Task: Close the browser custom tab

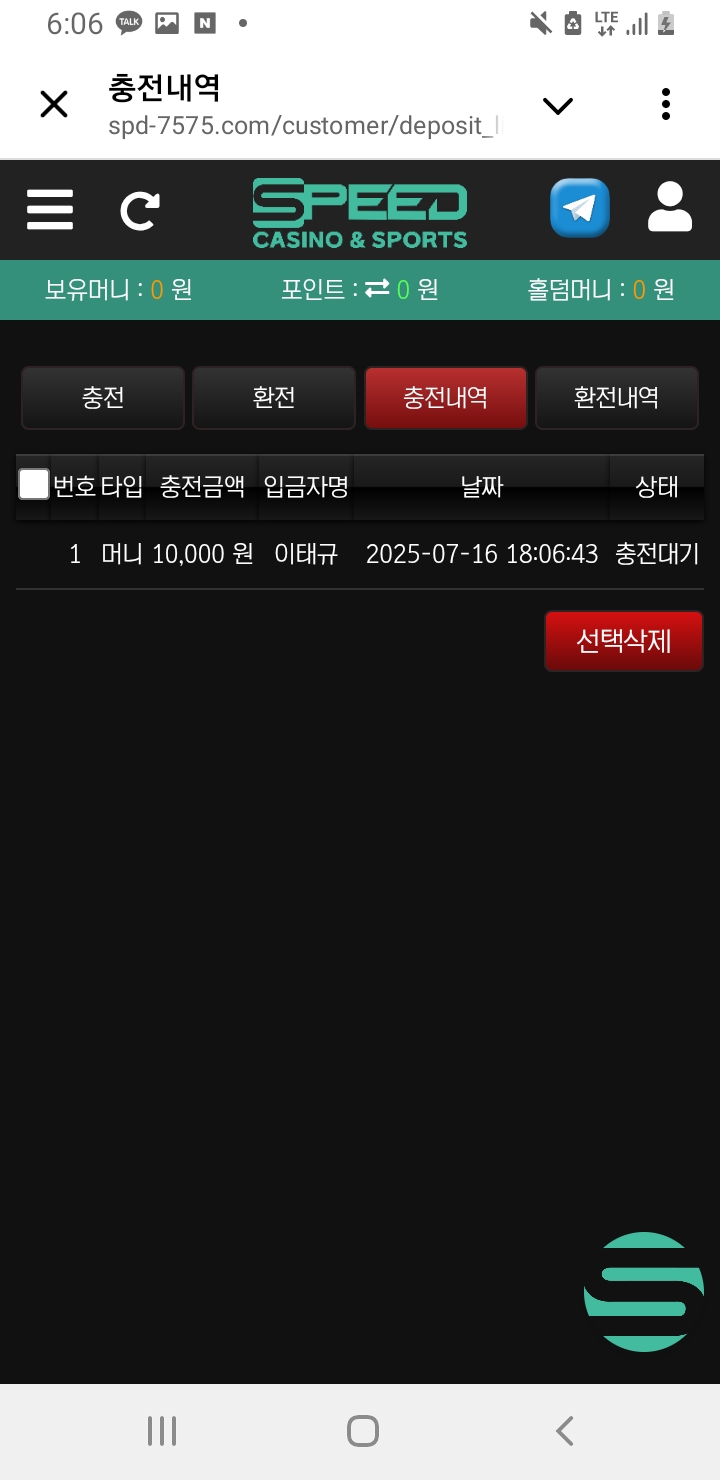Action: coord(53,104)
